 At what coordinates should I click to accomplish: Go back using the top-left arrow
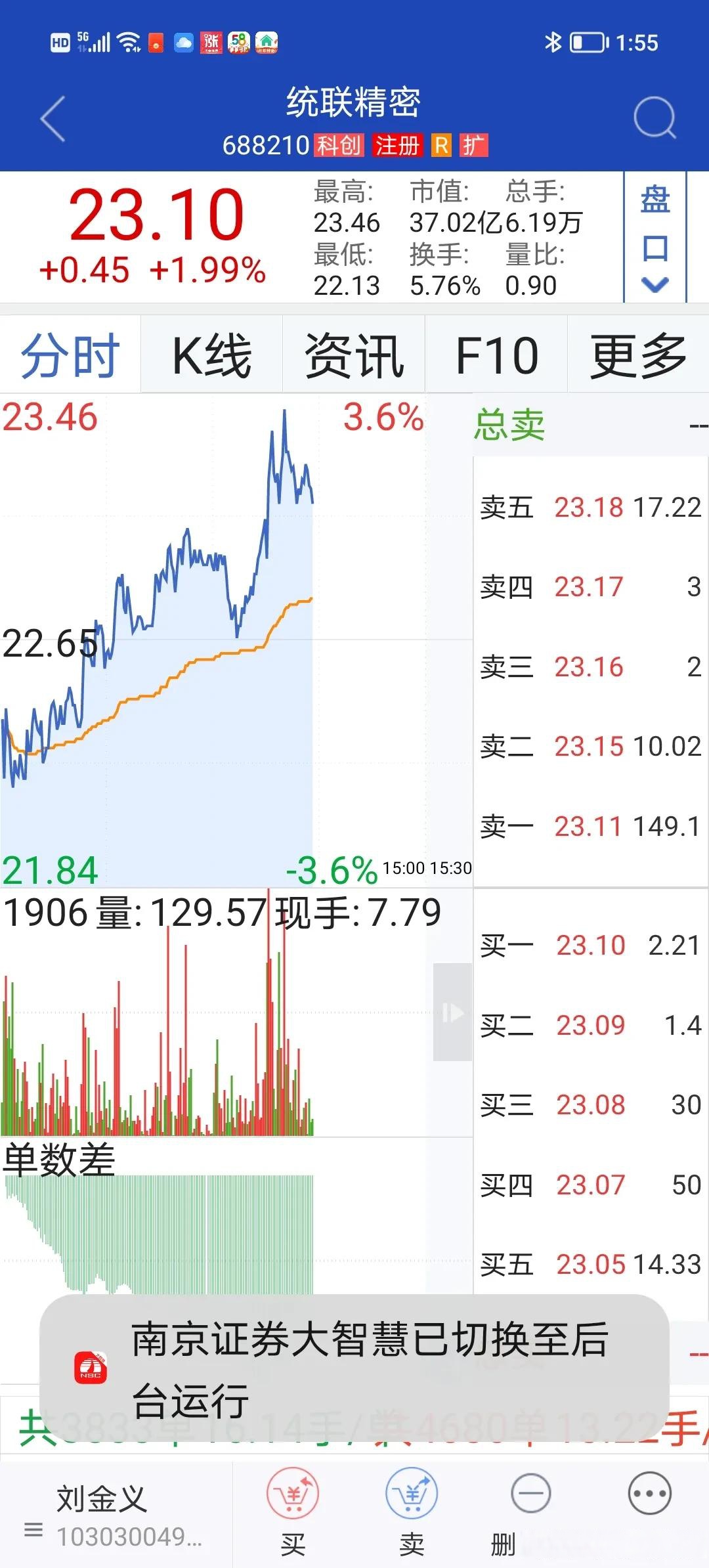(54, 119)
